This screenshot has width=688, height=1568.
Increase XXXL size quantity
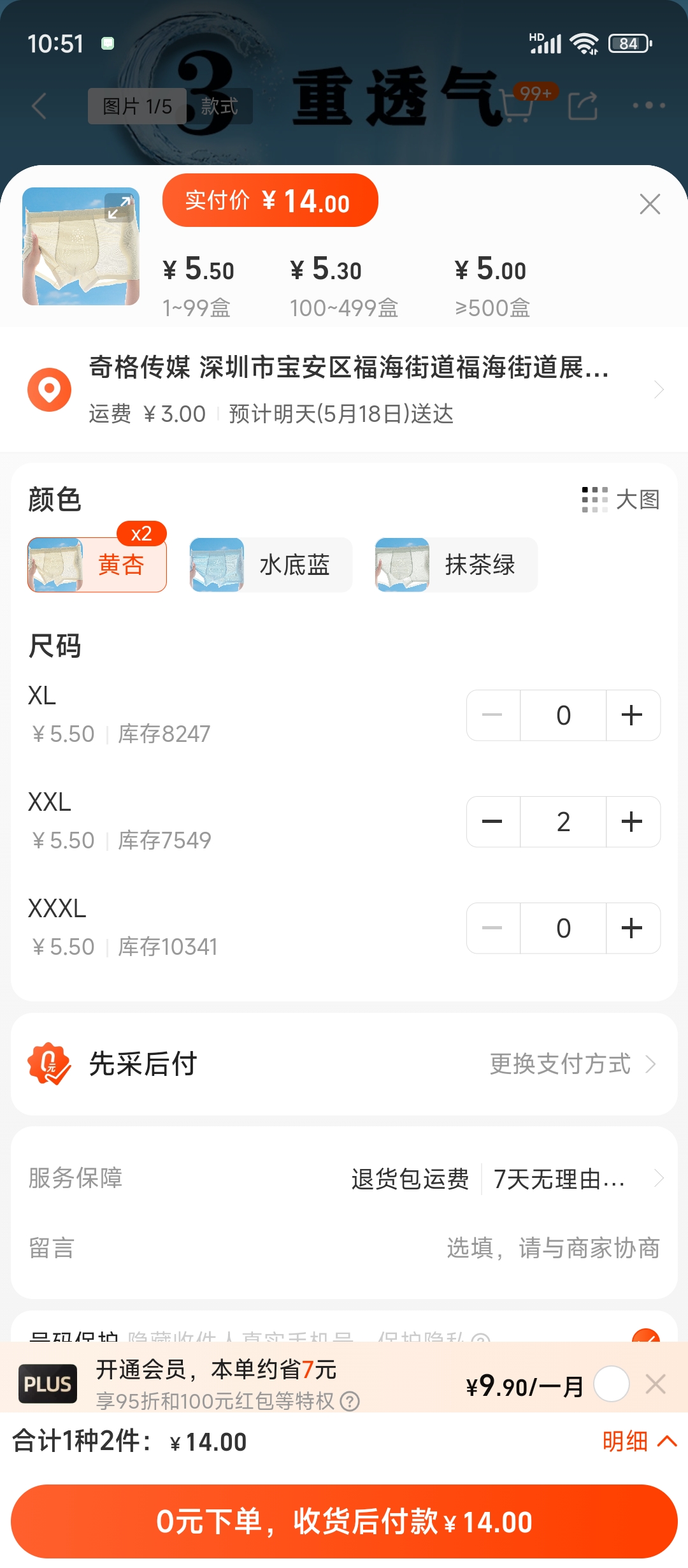(632, 928)
